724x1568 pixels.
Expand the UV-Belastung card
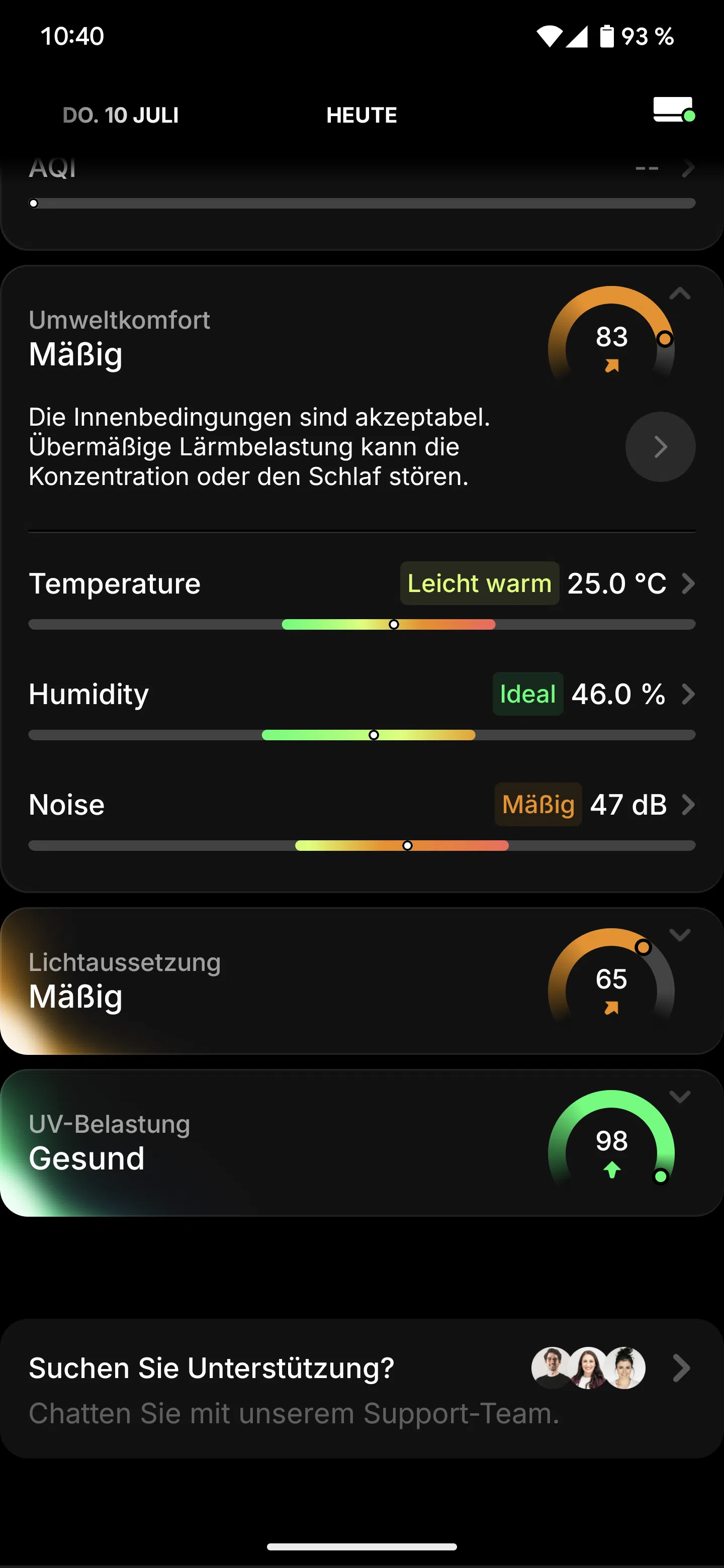pyautogui.click(x=680, y=1097)
